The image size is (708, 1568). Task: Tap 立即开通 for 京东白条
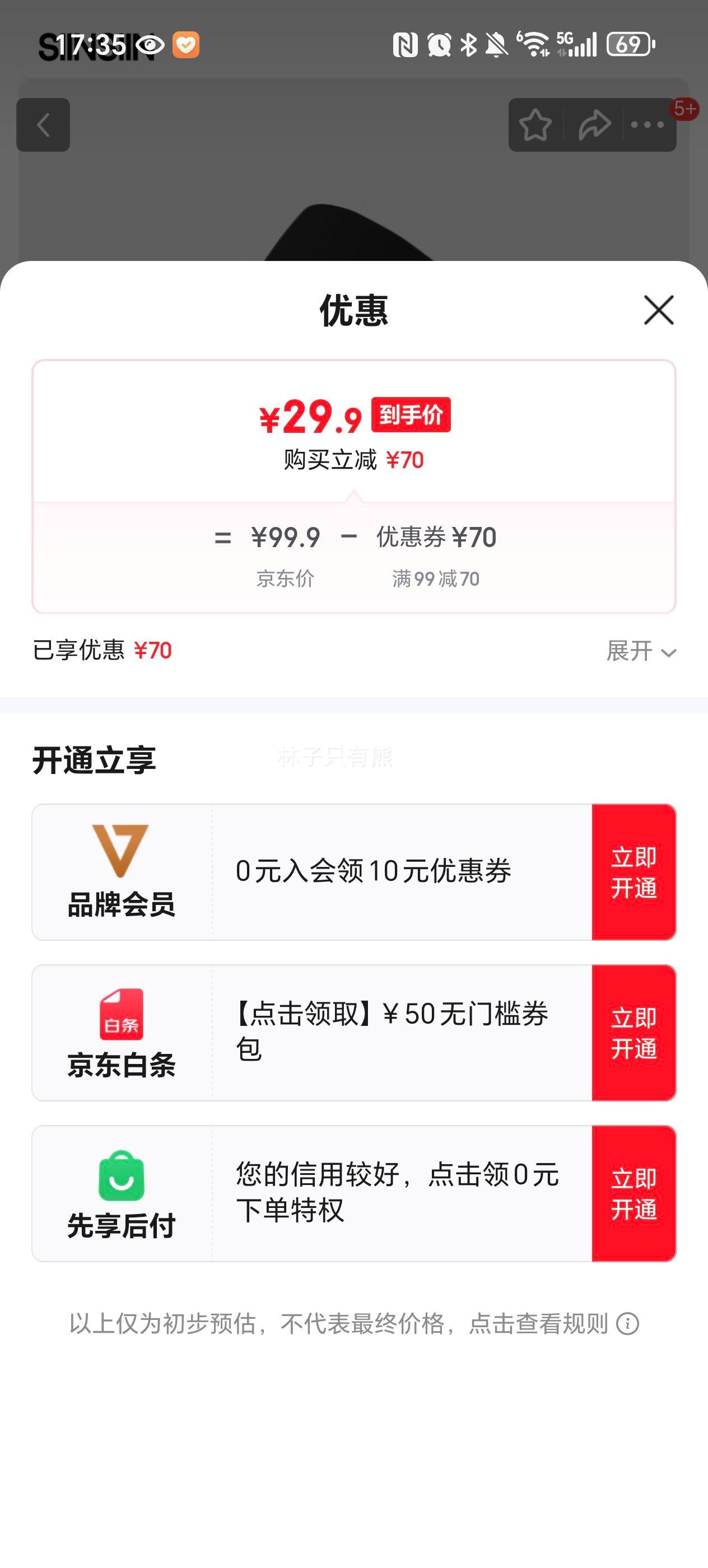point(634,1033)
